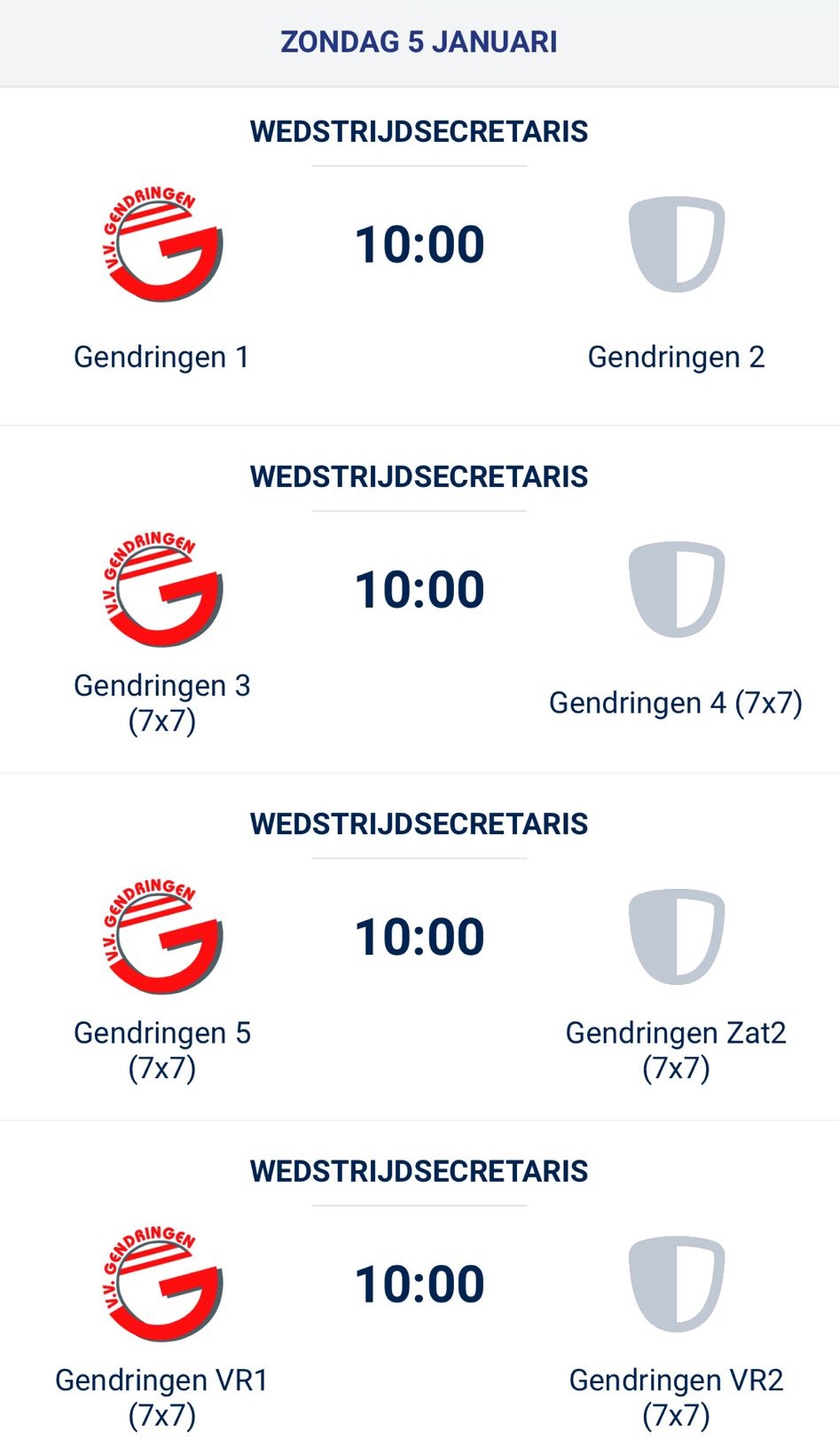Image resolution: width=839 pixels, height=1456 pixels.
Task: Open the Gendringen VR1 vs VR2 match
Action: 419,1288
